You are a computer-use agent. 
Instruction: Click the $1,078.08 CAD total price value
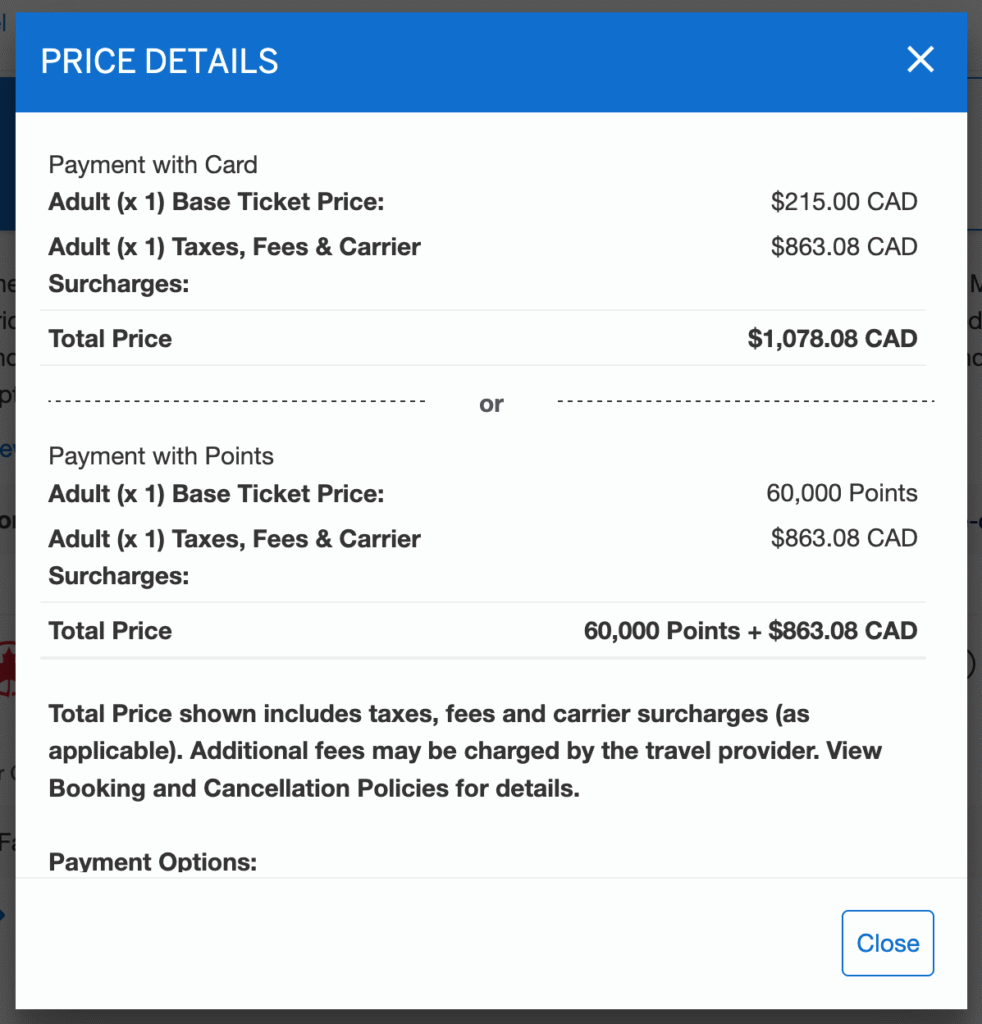pyautogui.click(x=832, y=338)
